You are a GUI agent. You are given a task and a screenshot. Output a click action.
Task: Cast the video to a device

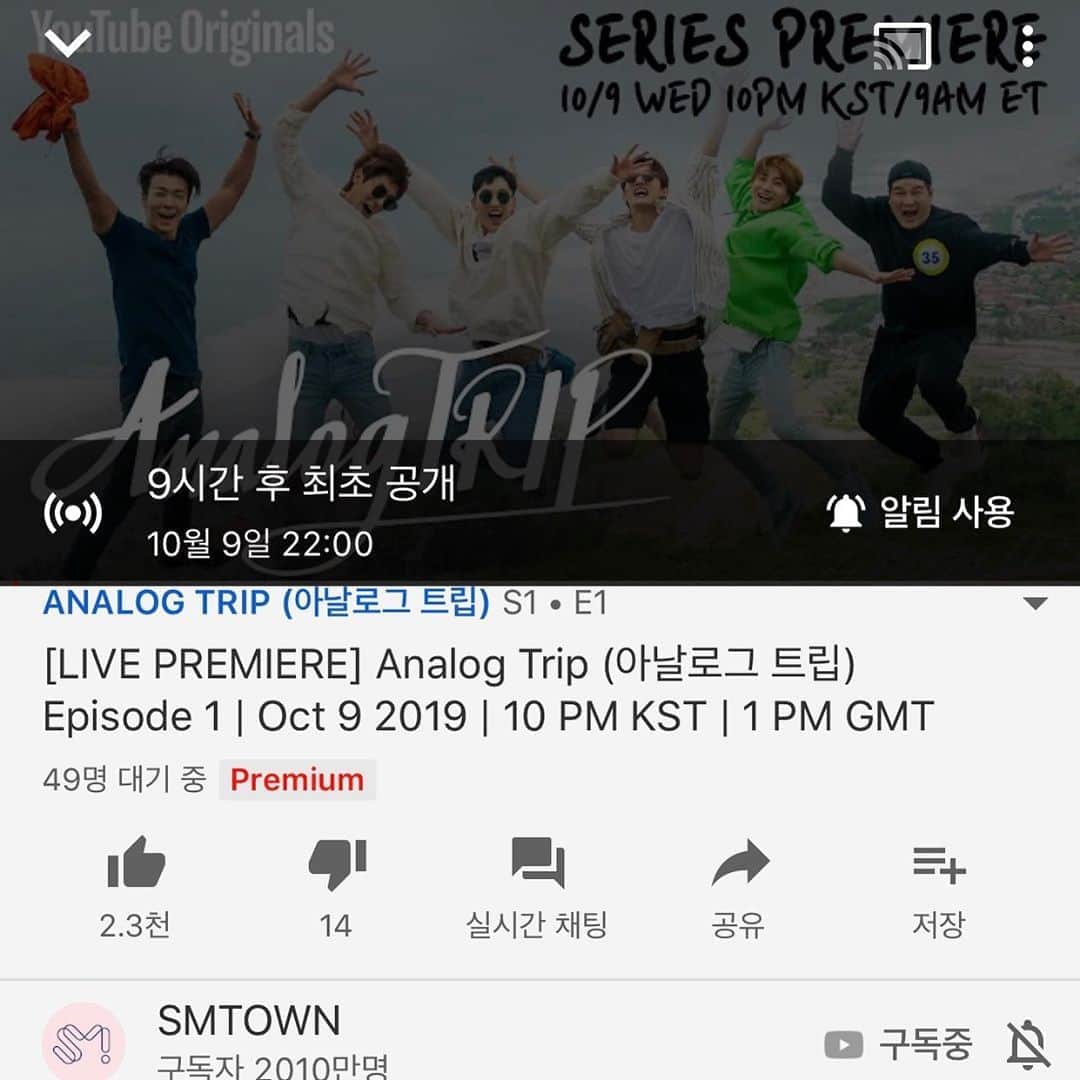(902, 46)
